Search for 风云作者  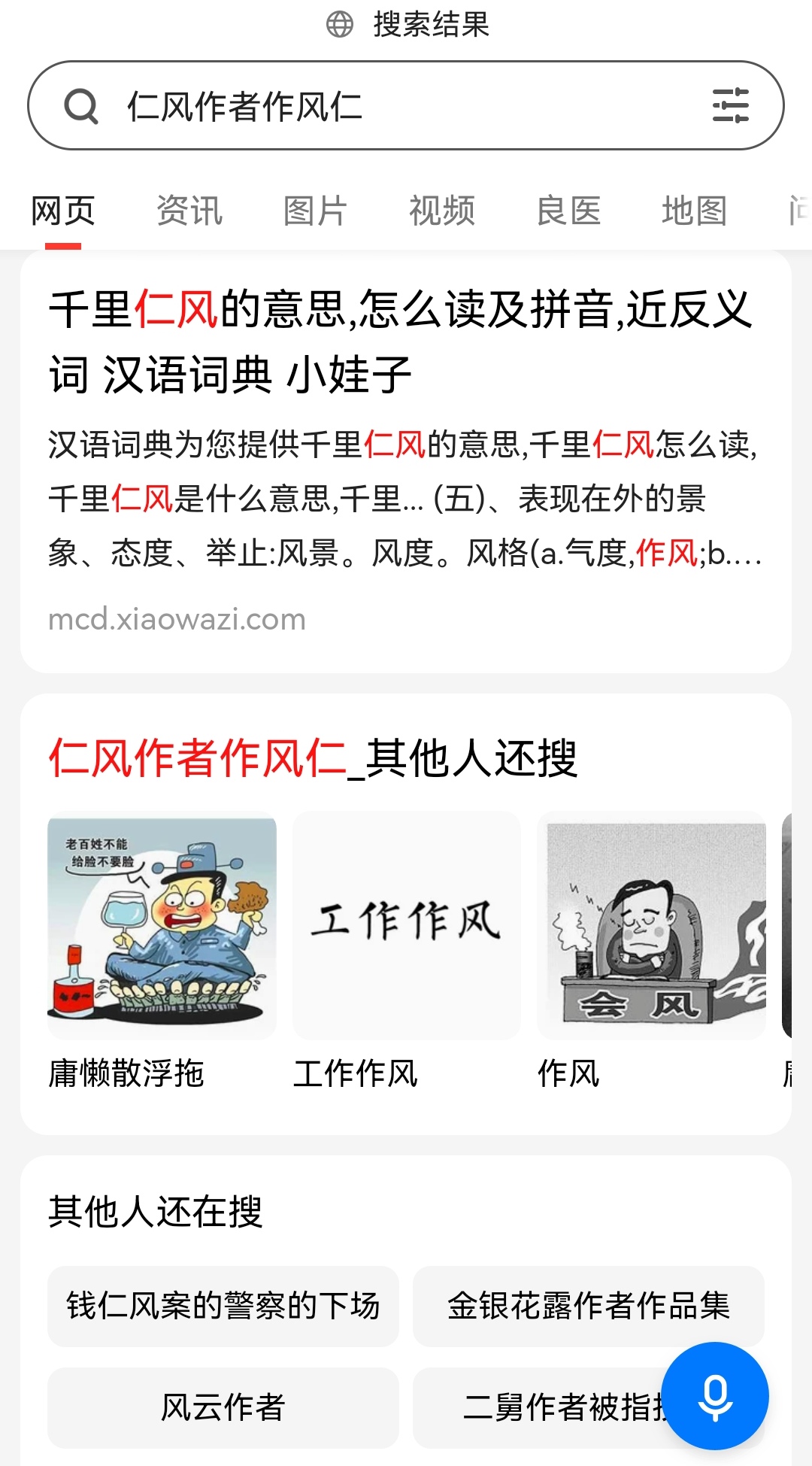coord(223,1407)
